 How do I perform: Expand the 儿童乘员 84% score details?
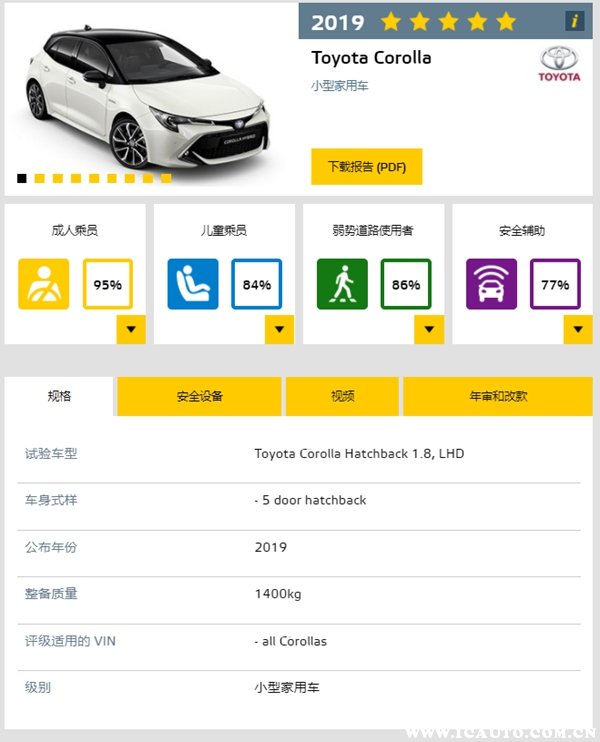[279, 329]
